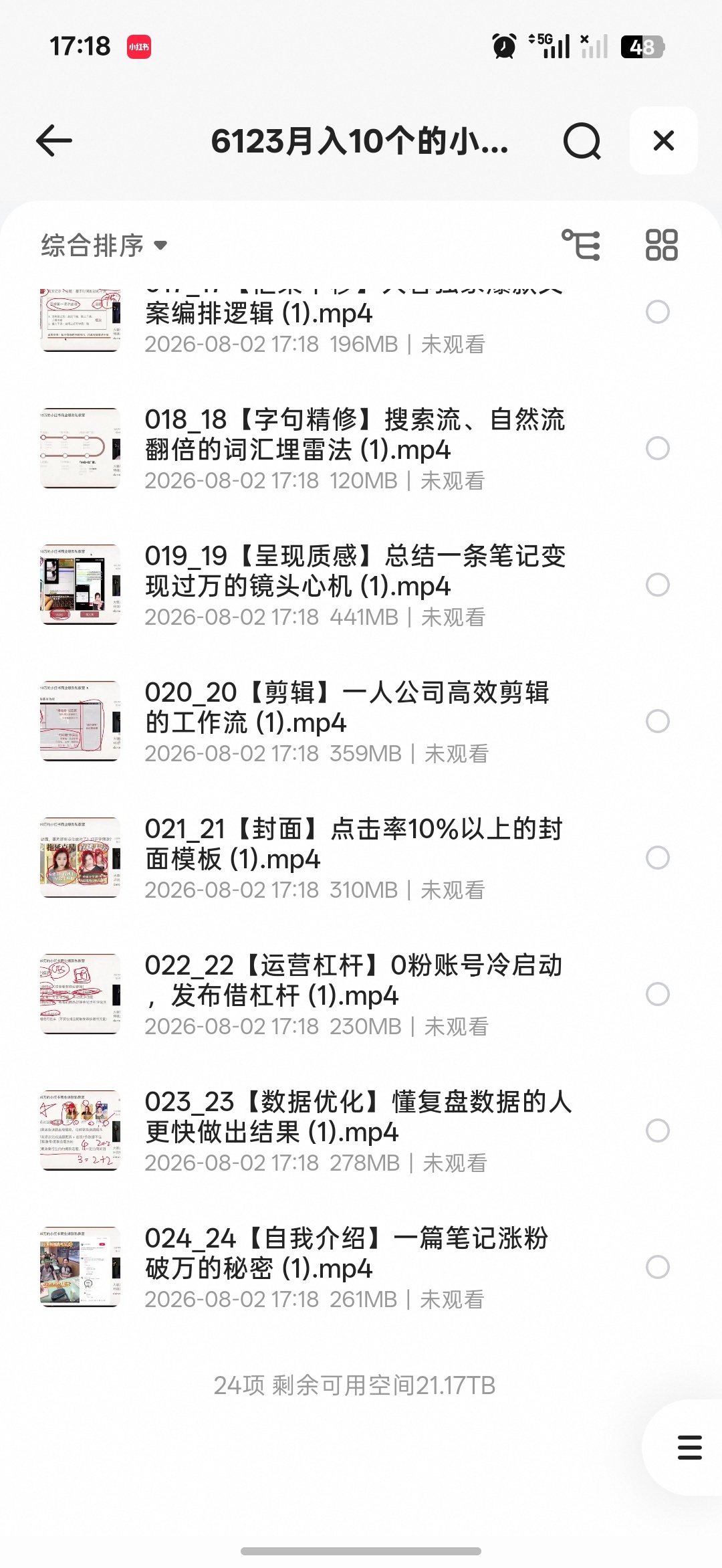Open search in this folder
Screen dimensions: 722x1568
point(582,141)
